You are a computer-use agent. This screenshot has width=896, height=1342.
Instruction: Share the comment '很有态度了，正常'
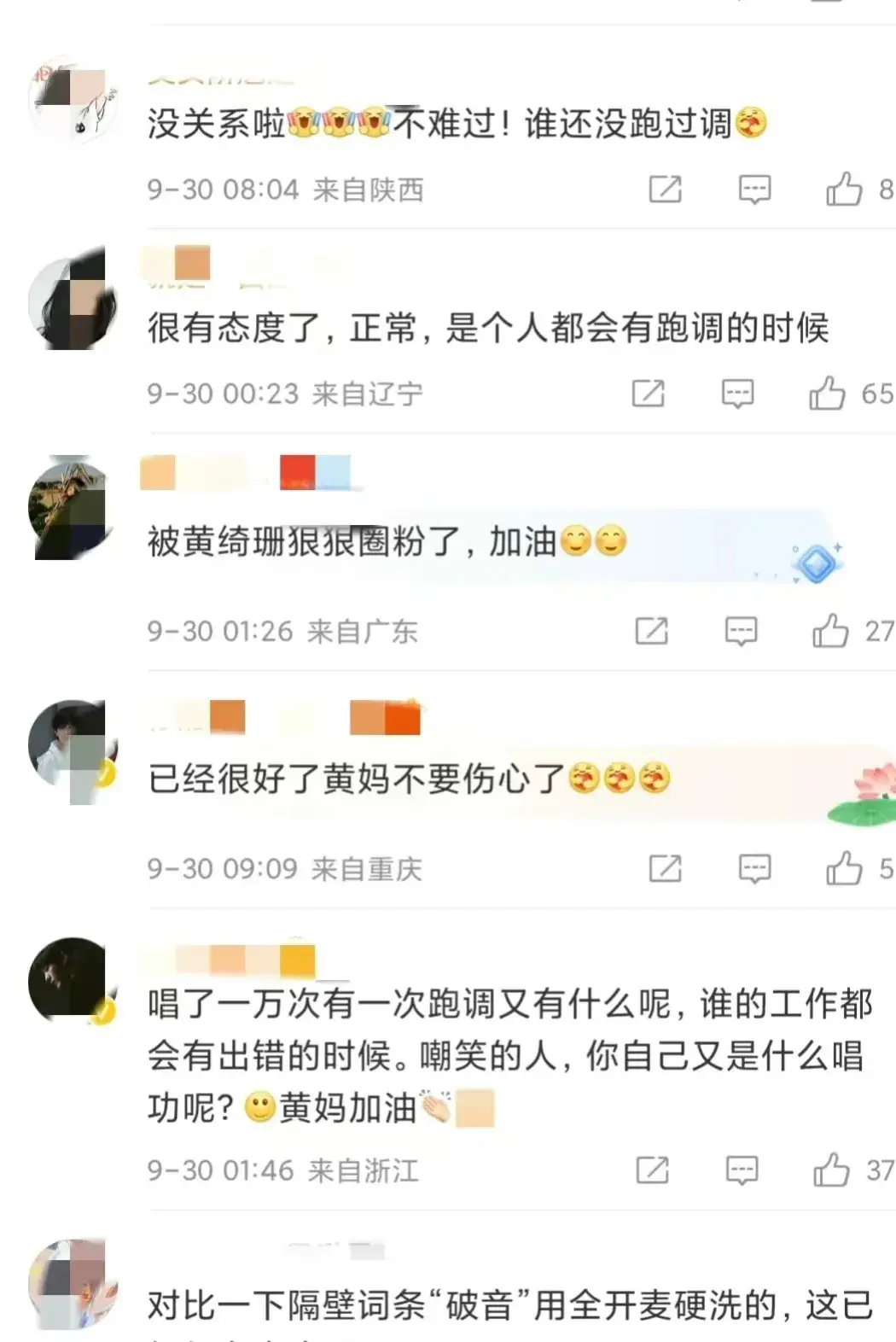(649, 394)
